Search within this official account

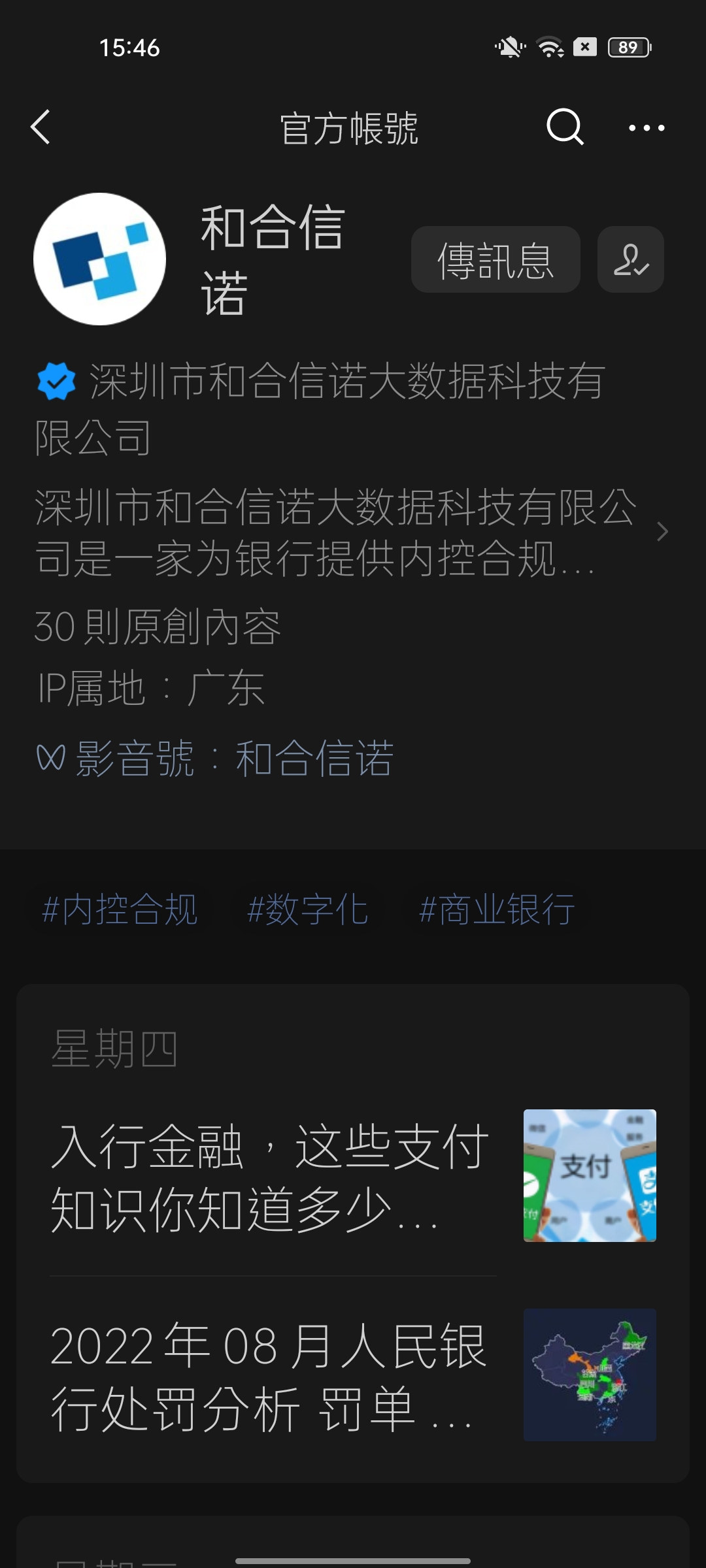pos(565,127)
